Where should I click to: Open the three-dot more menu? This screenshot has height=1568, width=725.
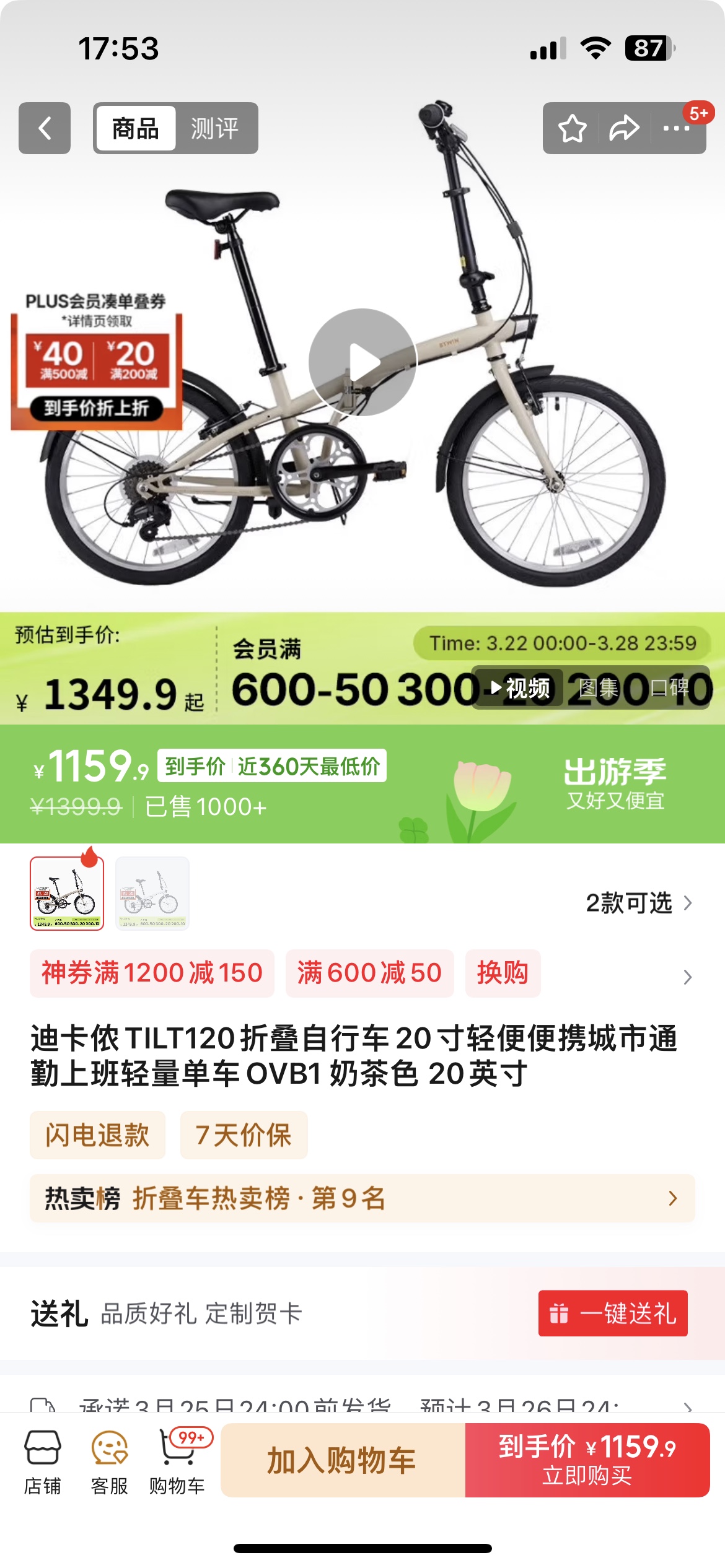pyautogui.click(x=676, y=128)
